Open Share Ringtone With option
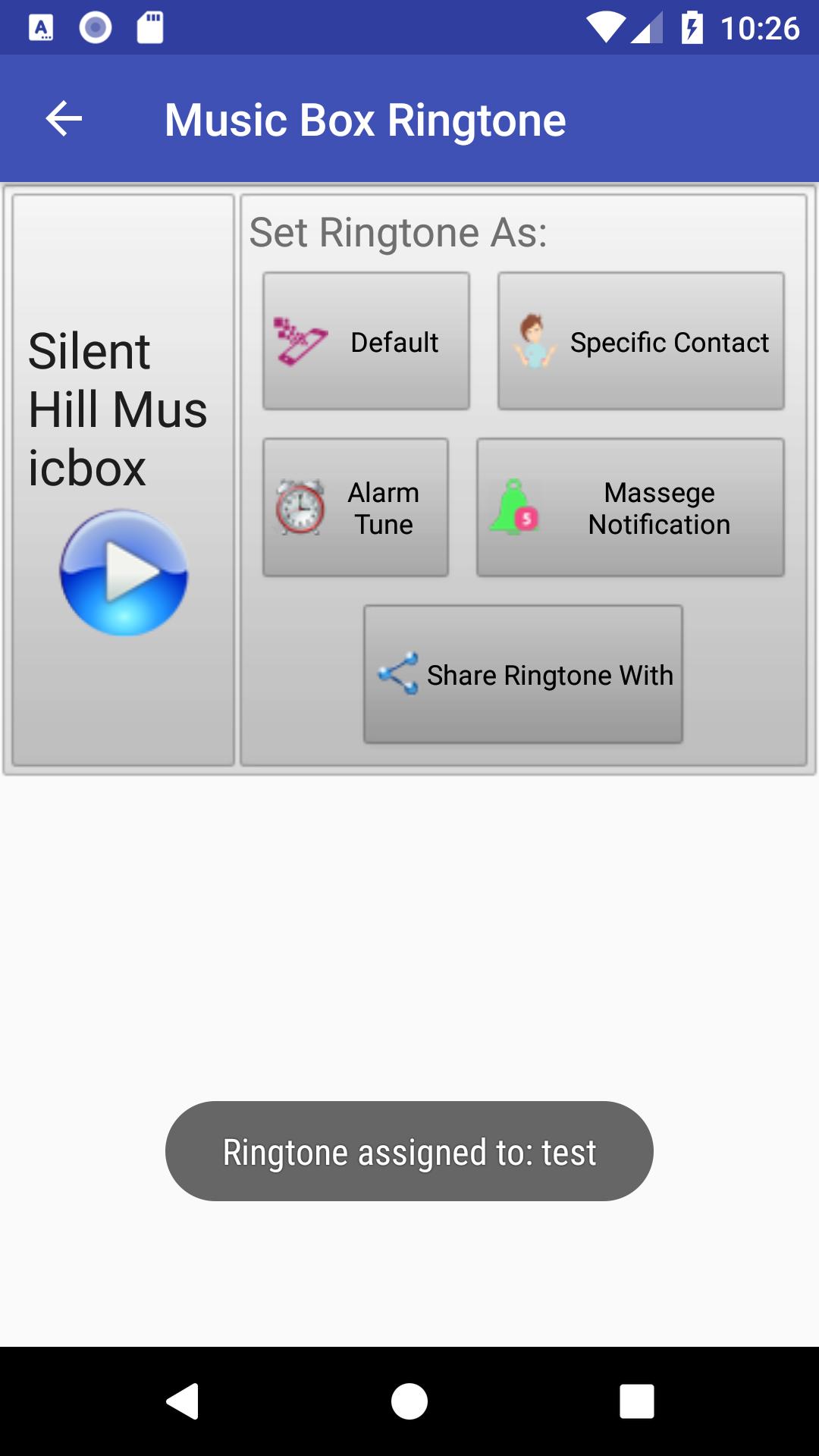Screen dimensions: 819x1456 [x=523, y=674]
